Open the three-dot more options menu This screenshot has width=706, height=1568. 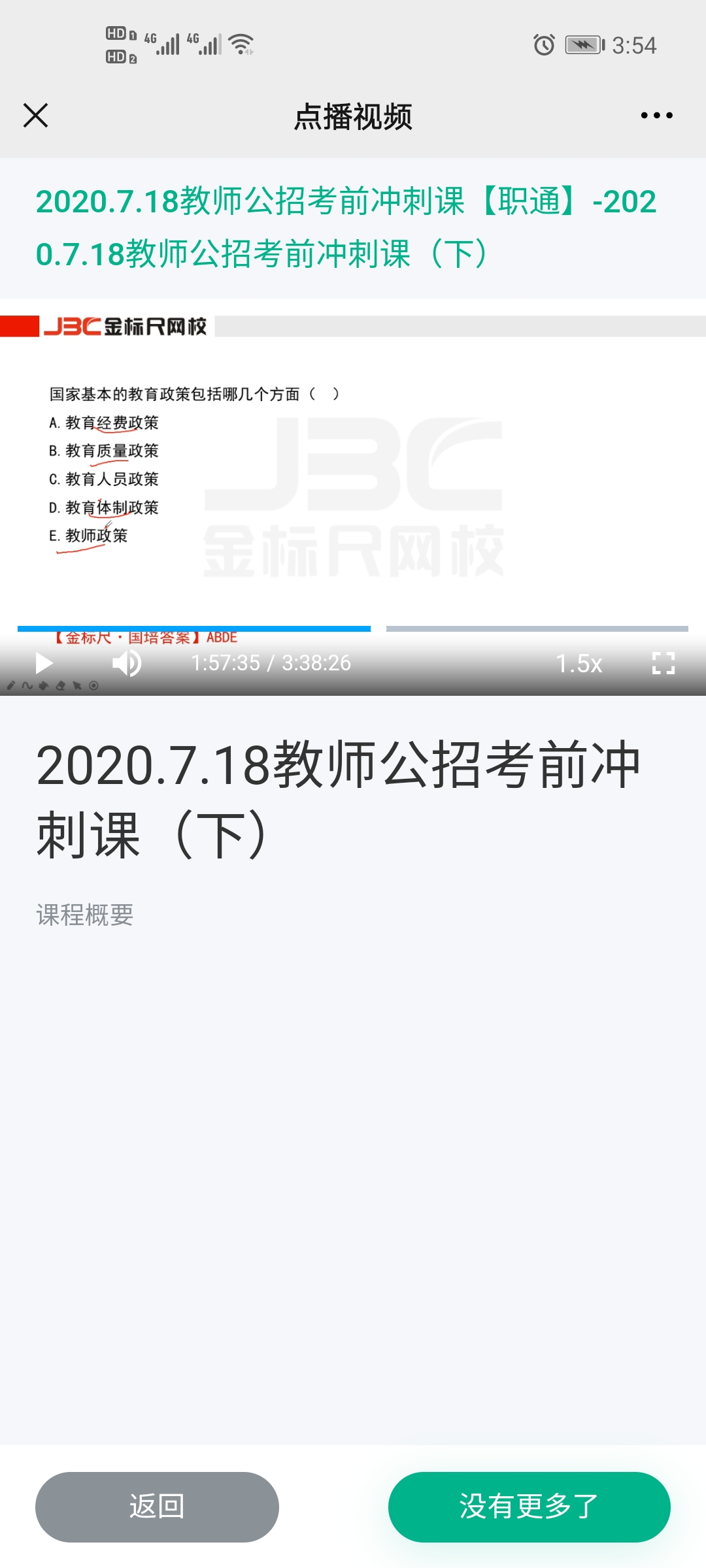(656, 116)
